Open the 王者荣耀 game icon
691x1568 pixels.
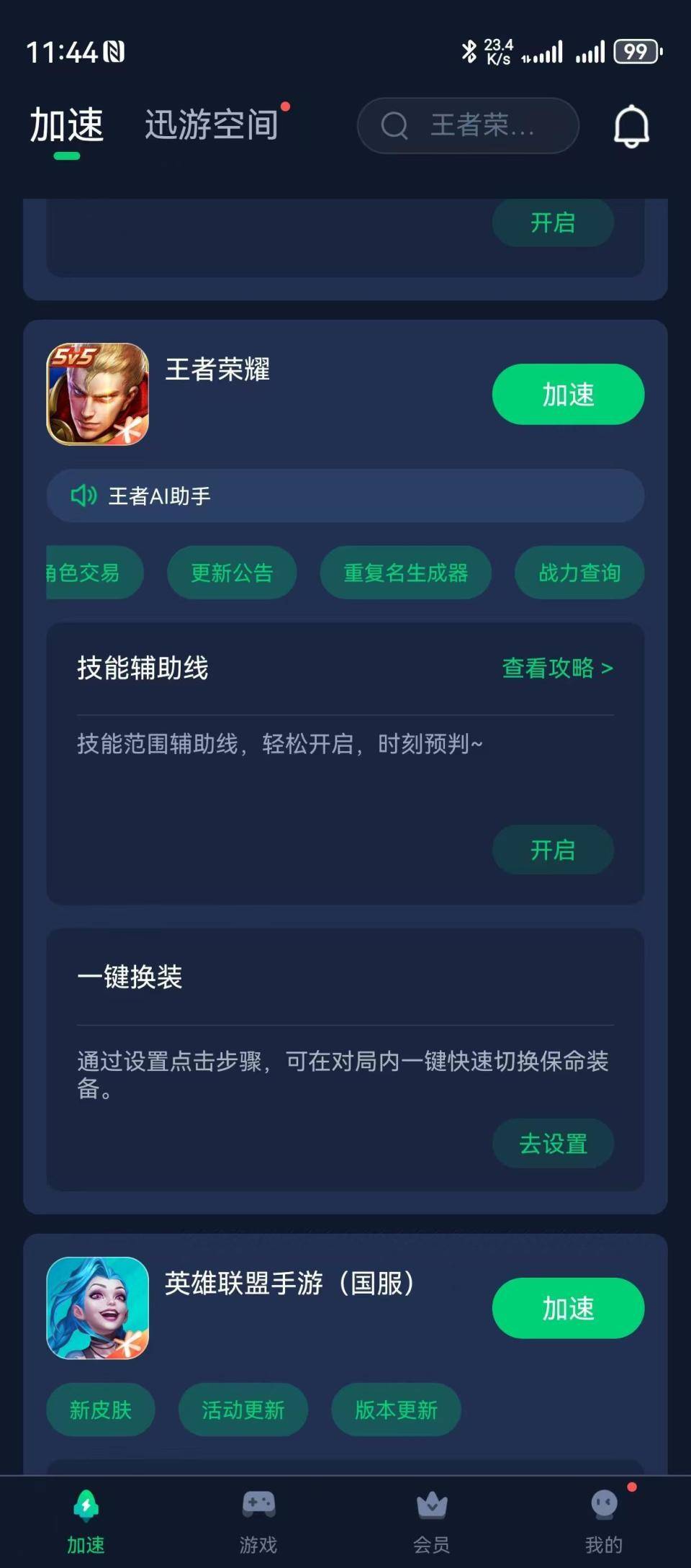pyautogui.click(x=98, y=394)
